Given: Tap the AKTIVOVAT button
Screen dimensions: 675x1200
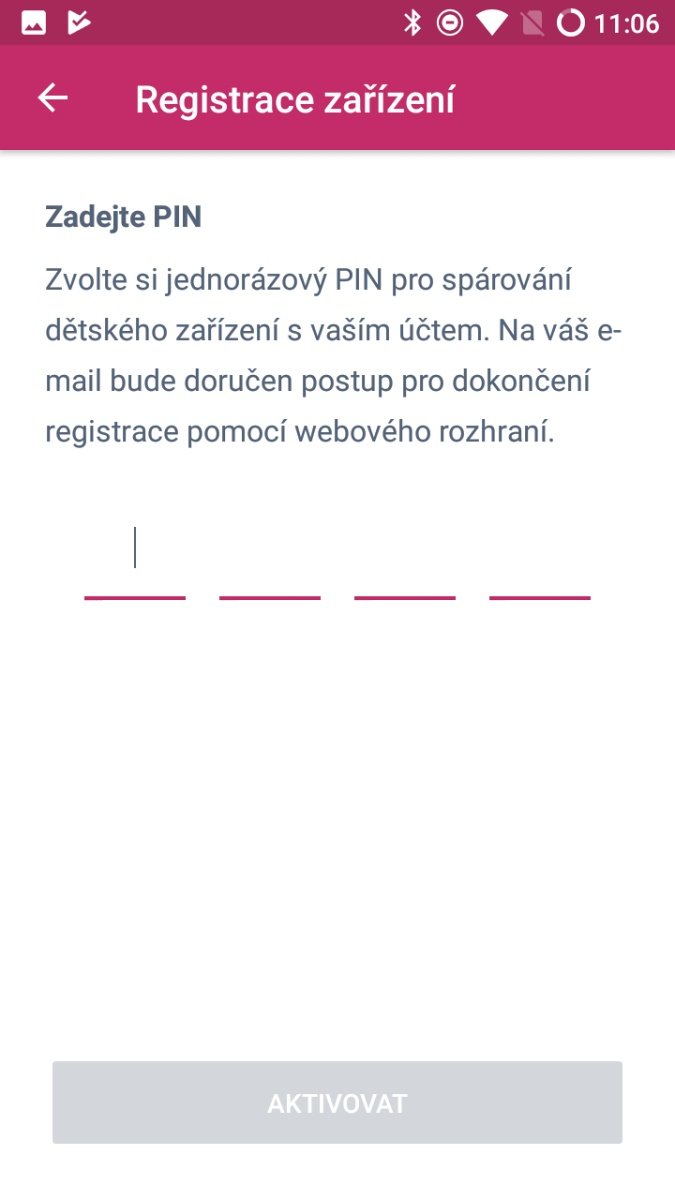Looking at the screenshot, I should click(x=337, y=1103).
